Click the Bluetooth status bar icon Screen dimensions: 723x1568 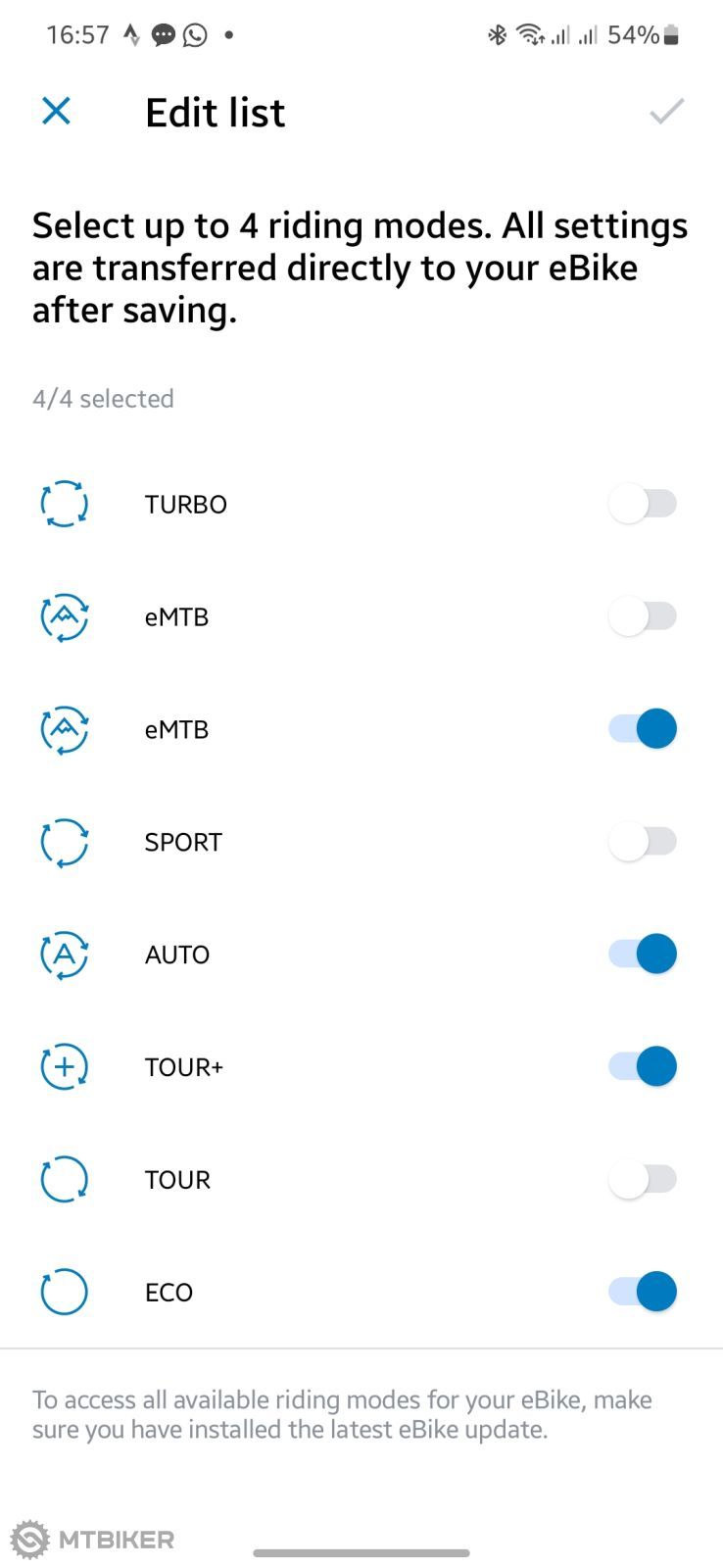click(x=498, y=35)
